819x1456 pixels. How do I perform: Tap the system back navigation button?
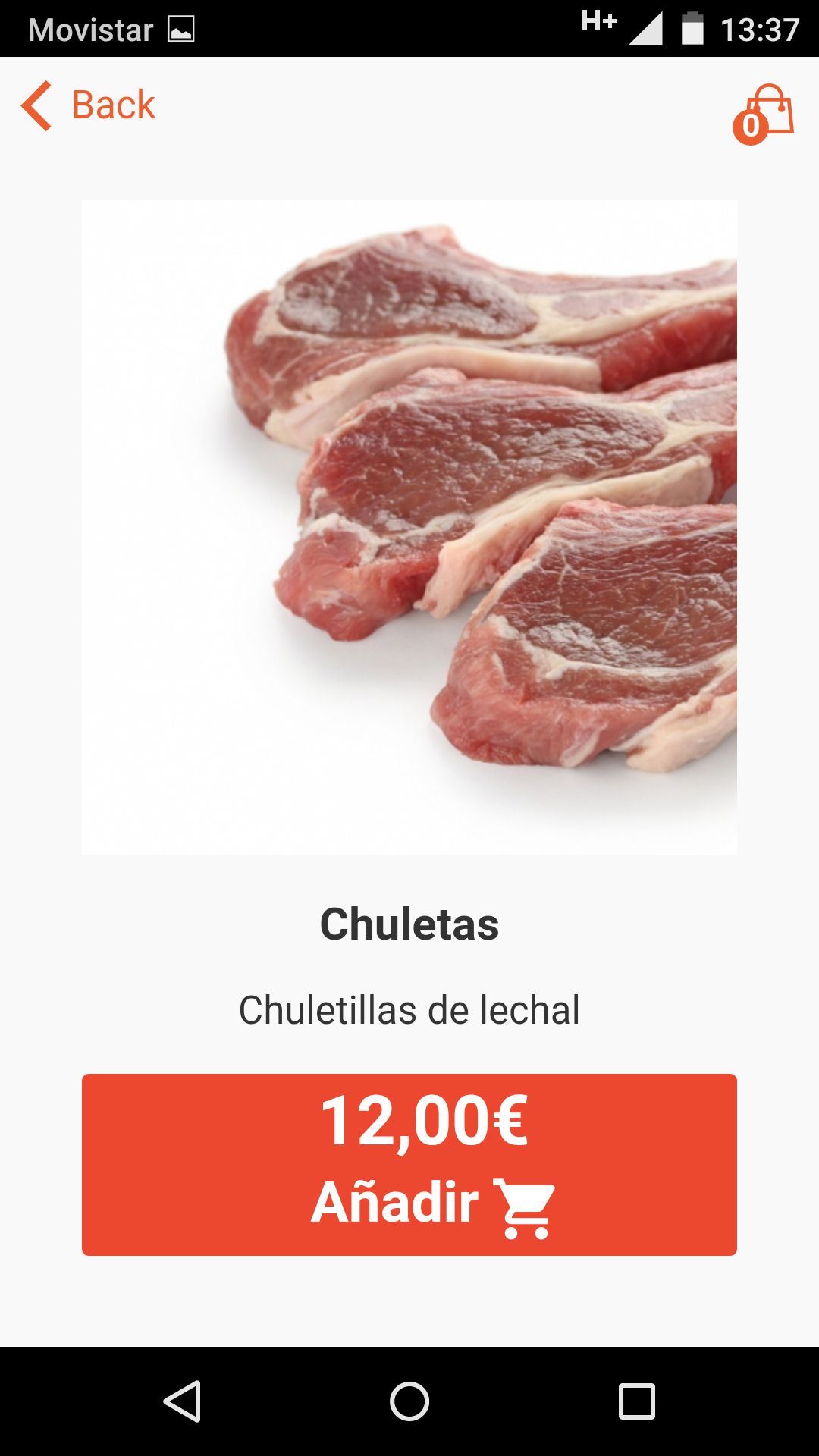(182, 1401)
